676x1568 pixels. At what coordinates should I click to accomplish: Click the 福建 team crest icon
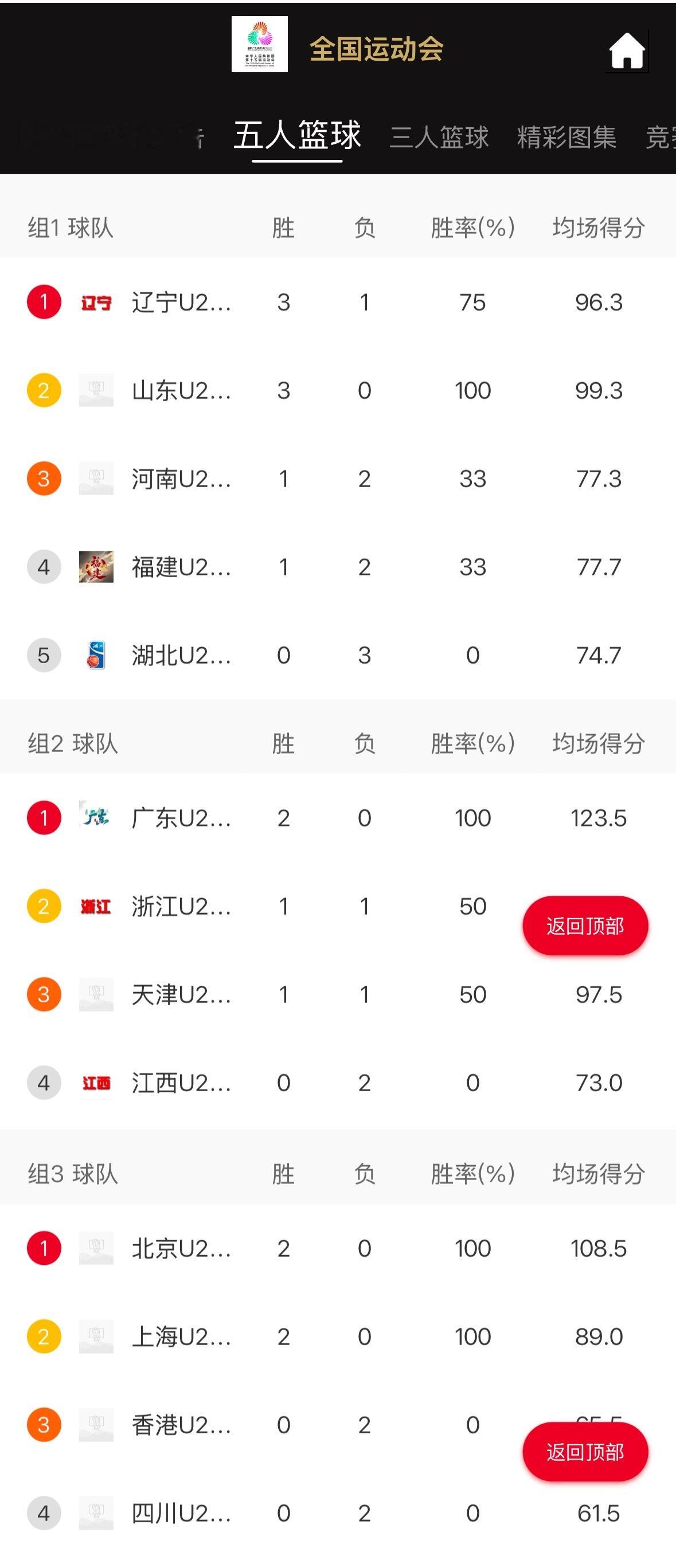pyautogui.click(x=97, y=567)
